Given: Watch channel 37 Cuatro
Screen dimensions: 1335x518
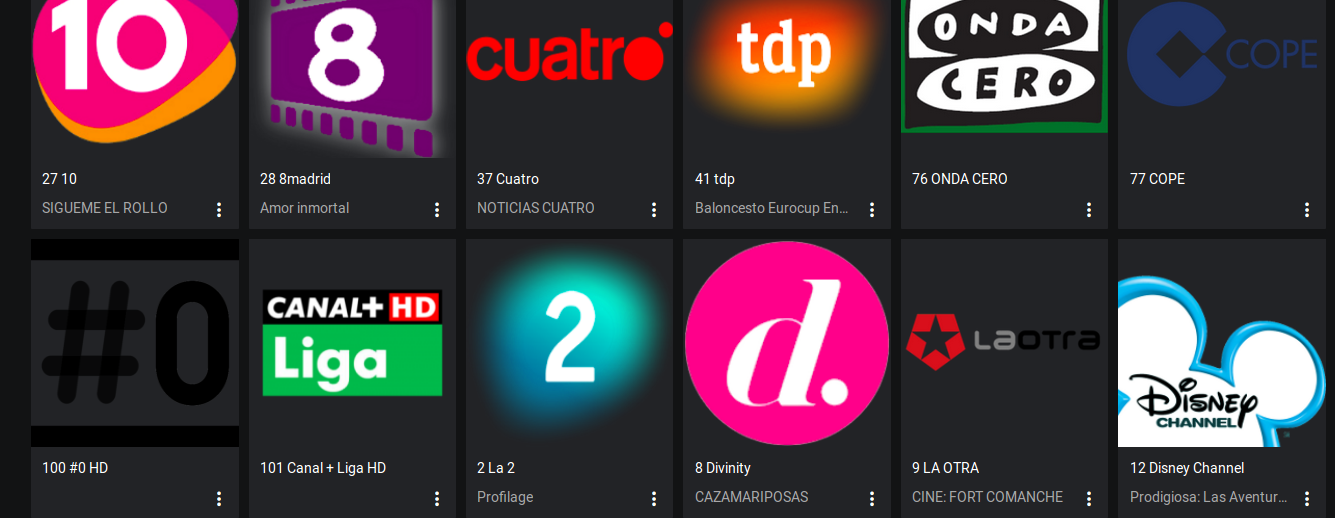Looking at the screenshot, I should coord(569,70).
